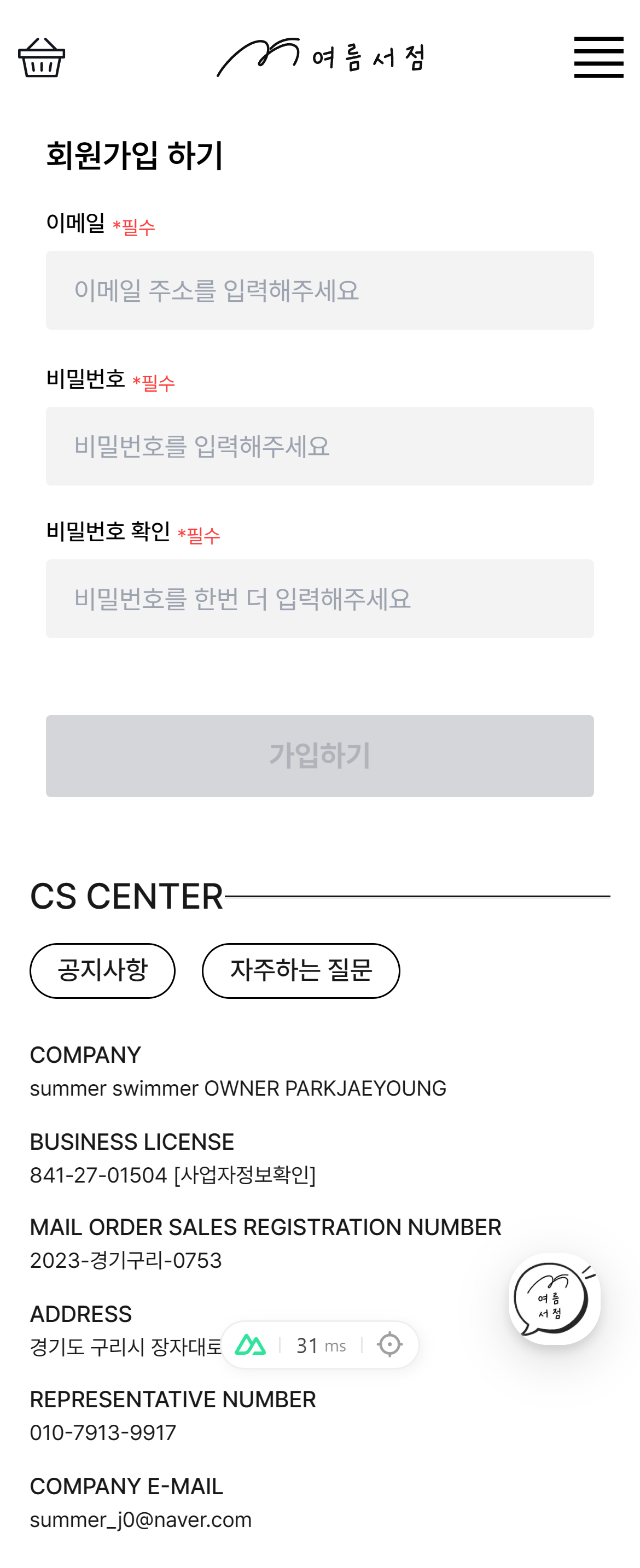
Task: Focus the 비밀번호 password field
Action: [x=319, y=446]
